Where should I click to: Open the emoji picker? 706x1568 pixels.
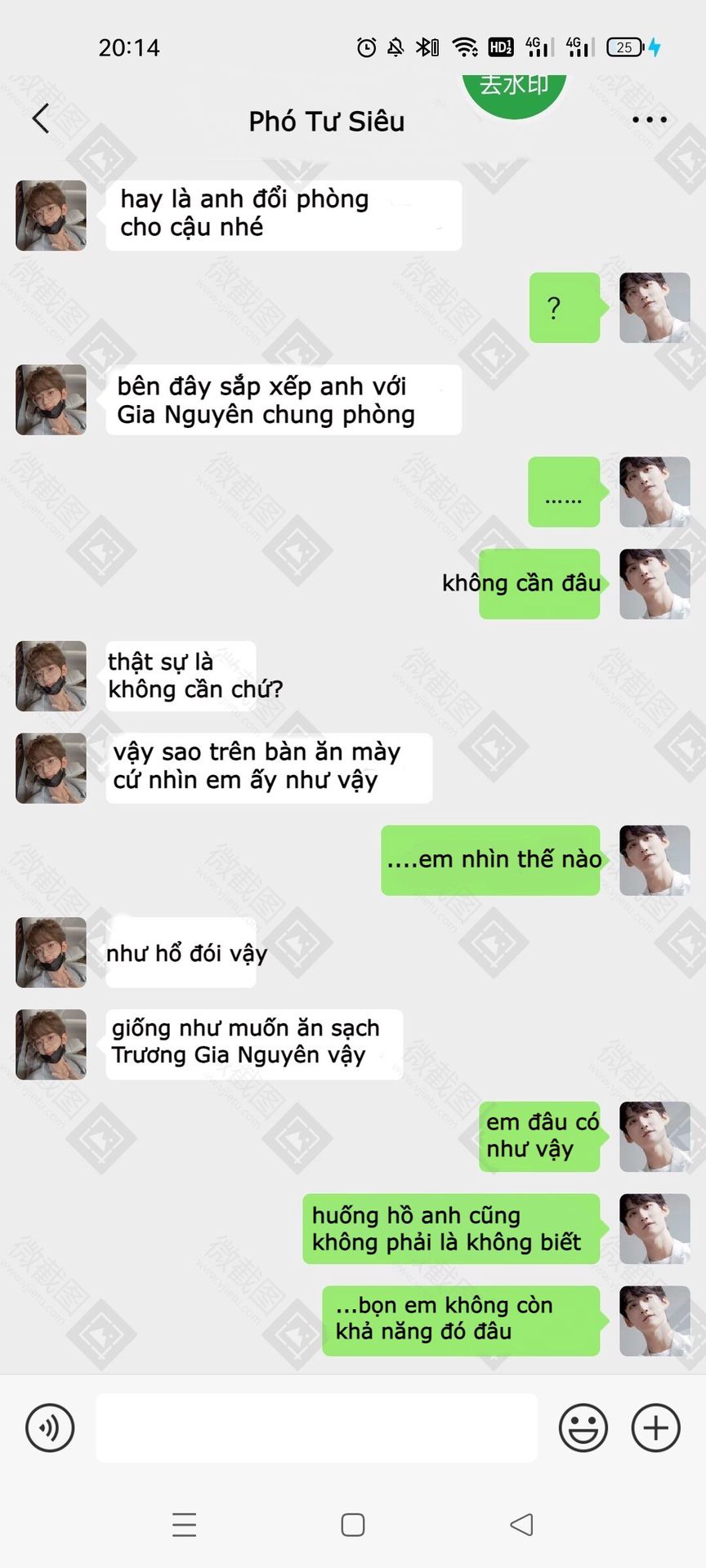pyautogui.click(x=583, y=1428)
